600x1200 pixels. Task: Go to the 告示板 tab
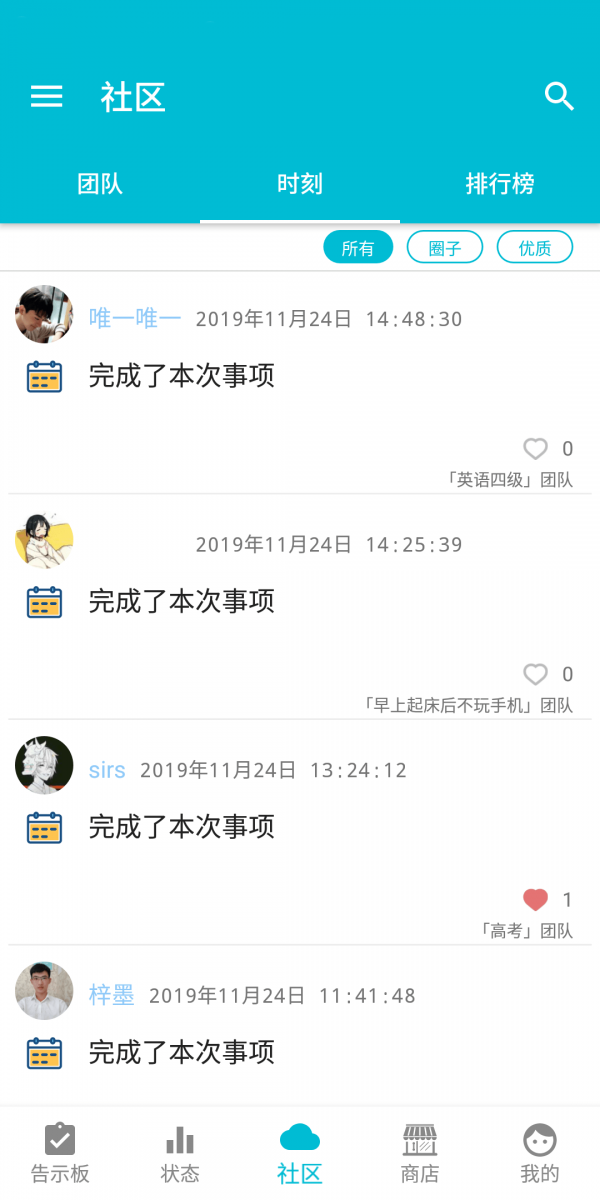(60, 1153)
